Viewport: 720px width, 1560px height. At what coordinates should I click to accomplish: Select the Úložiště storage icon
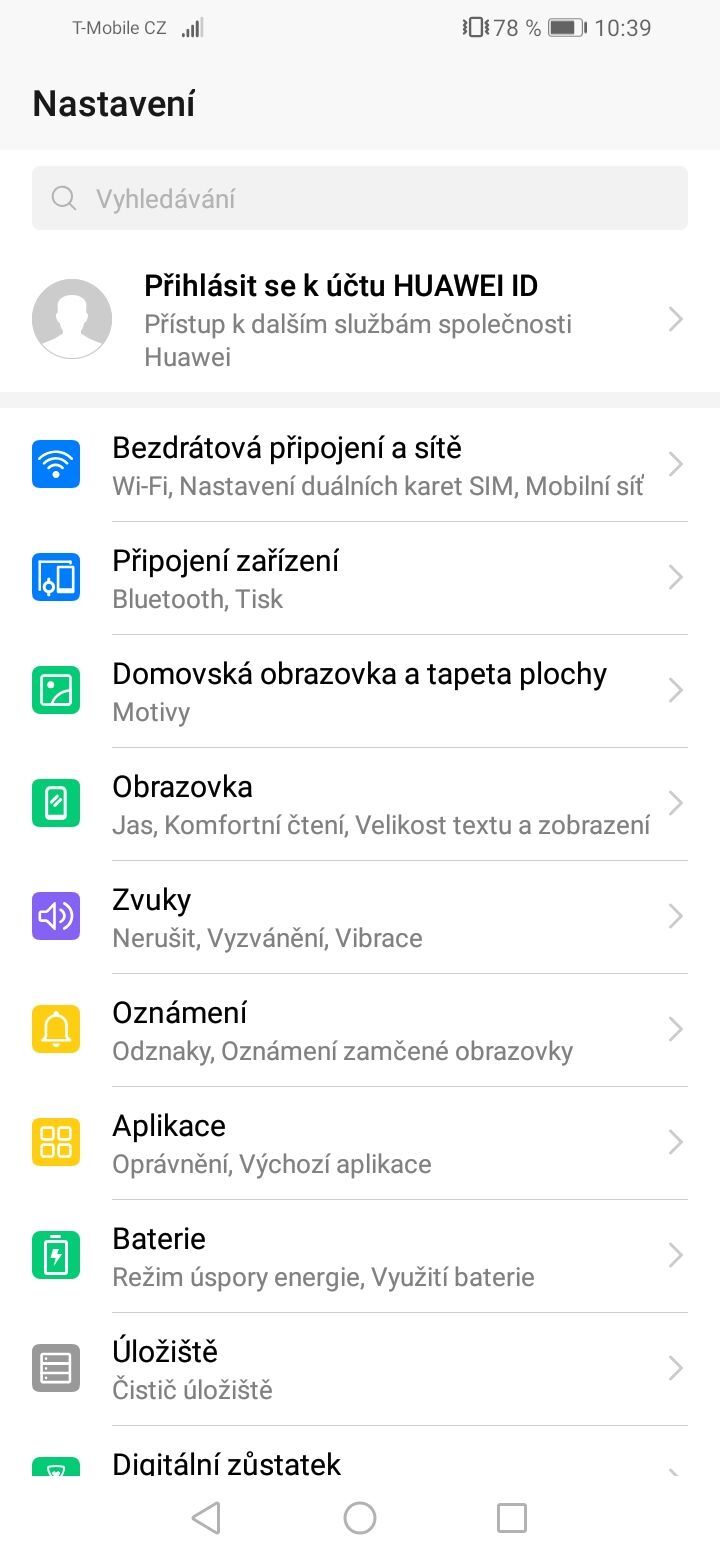56,1367
